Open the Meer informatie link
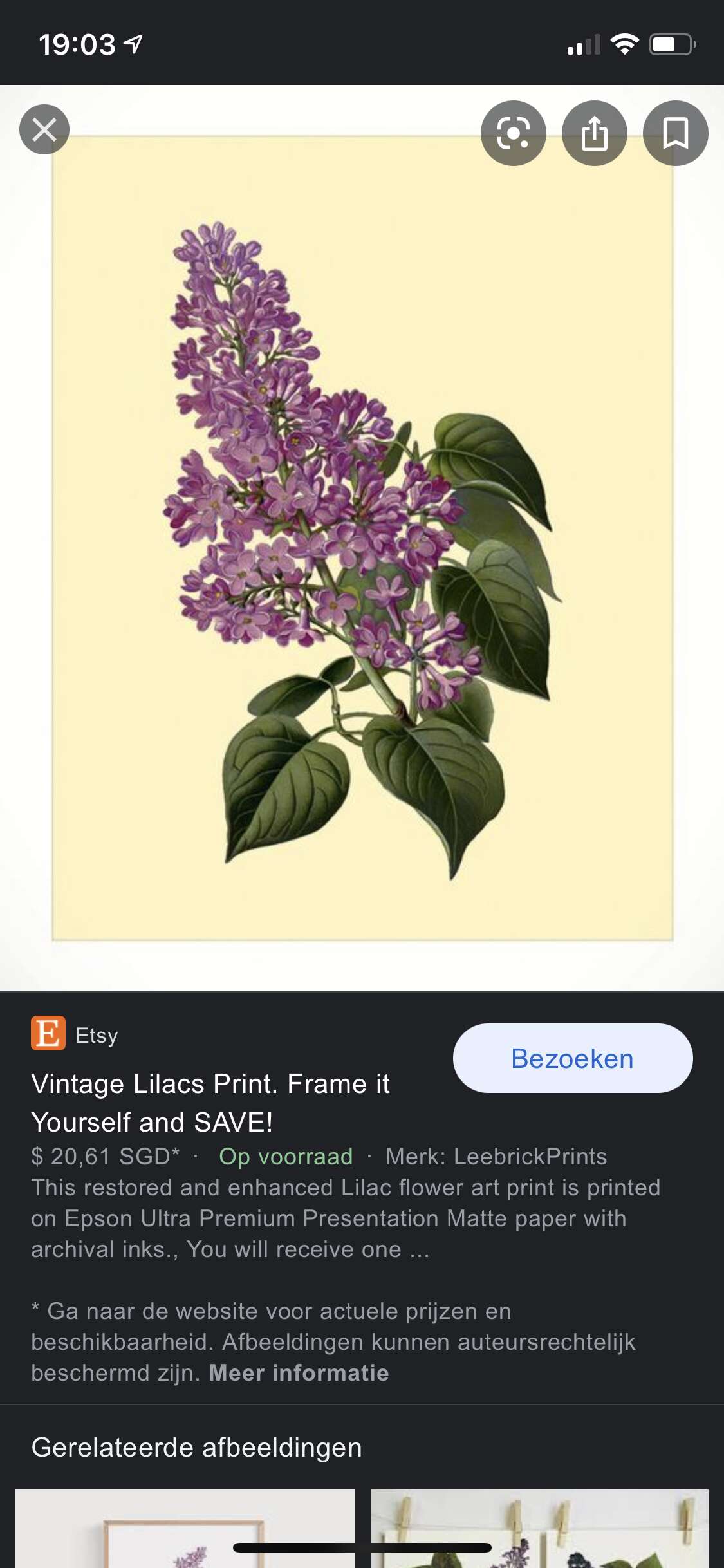The height and width of the screenshot is (1568, 724). (299, 1373)
